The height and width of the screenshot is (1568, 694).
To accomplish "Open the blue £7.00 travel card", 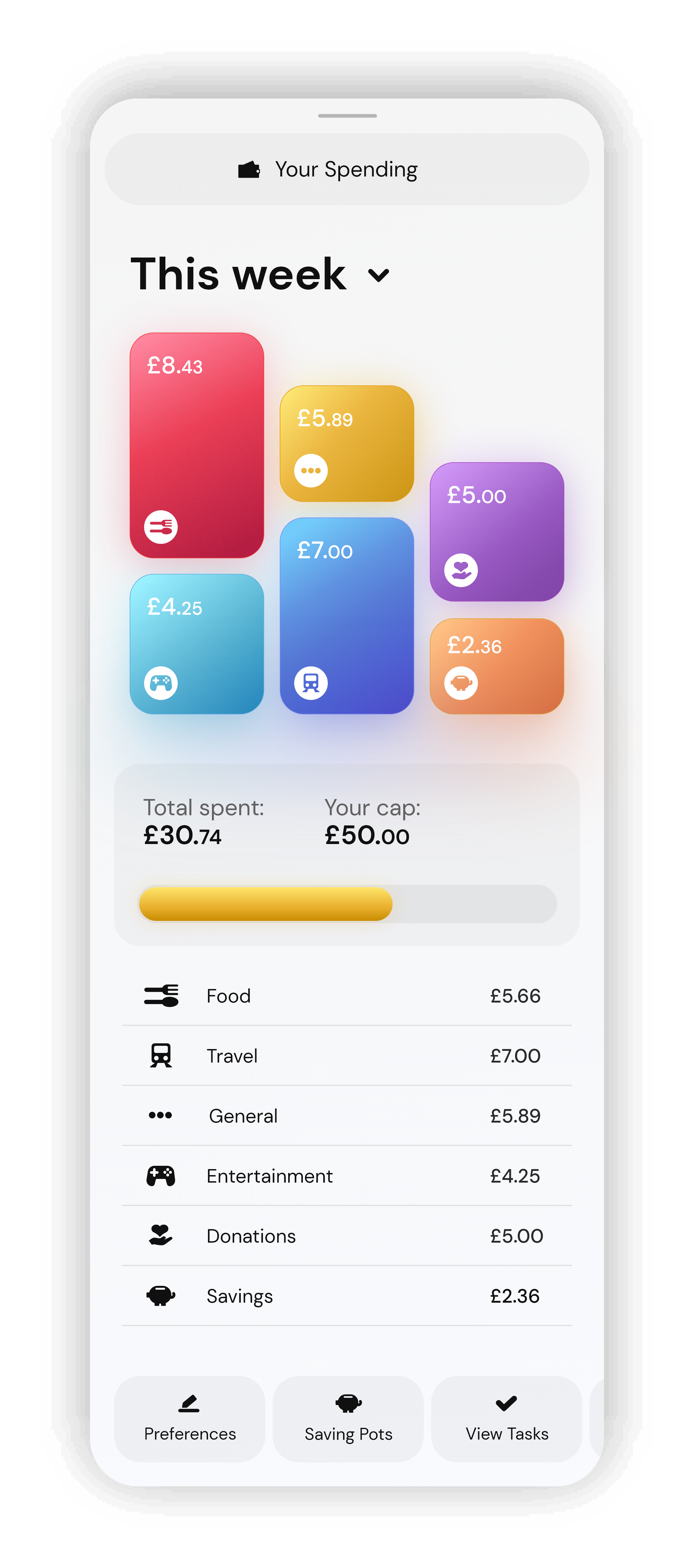I will click(x=346, y=615).
